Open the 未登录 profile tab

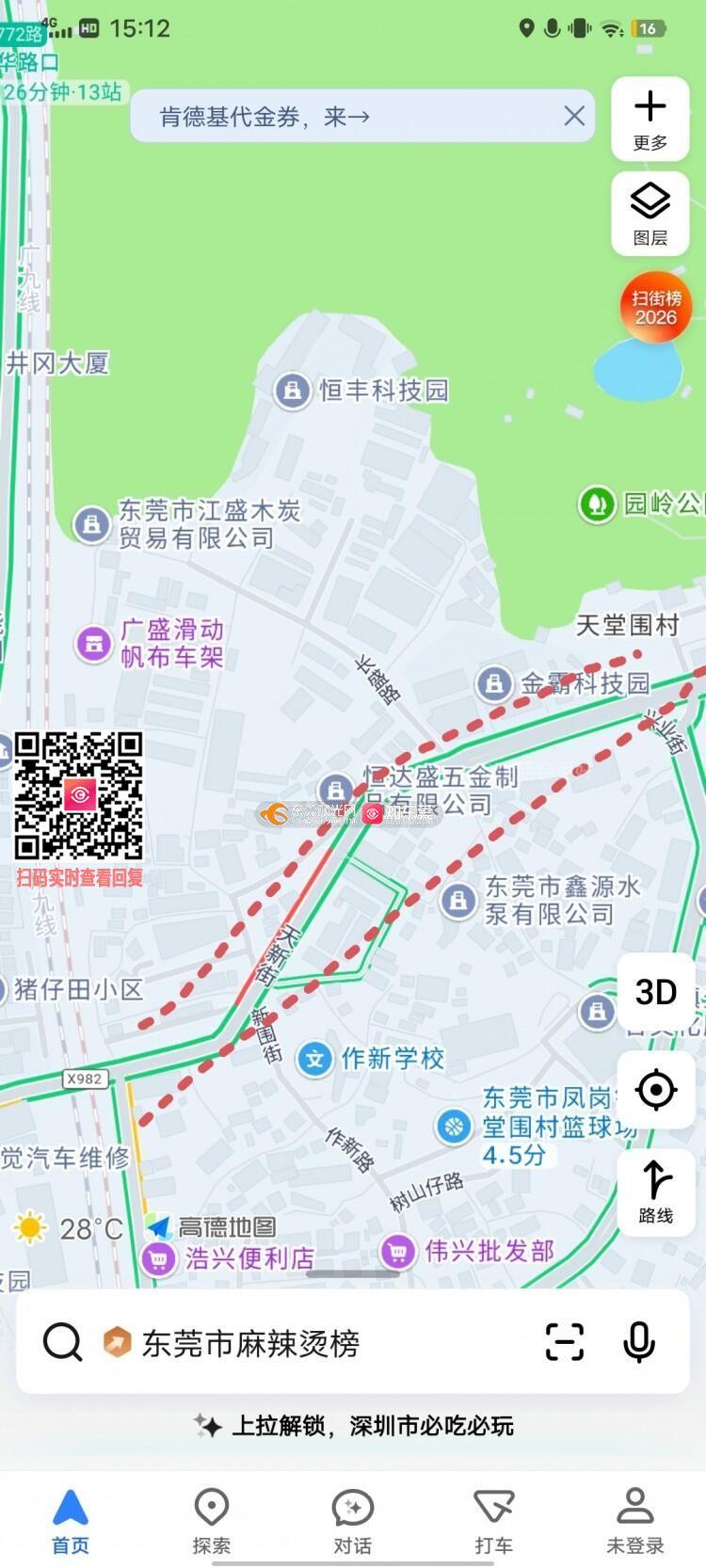point(635,1521)
